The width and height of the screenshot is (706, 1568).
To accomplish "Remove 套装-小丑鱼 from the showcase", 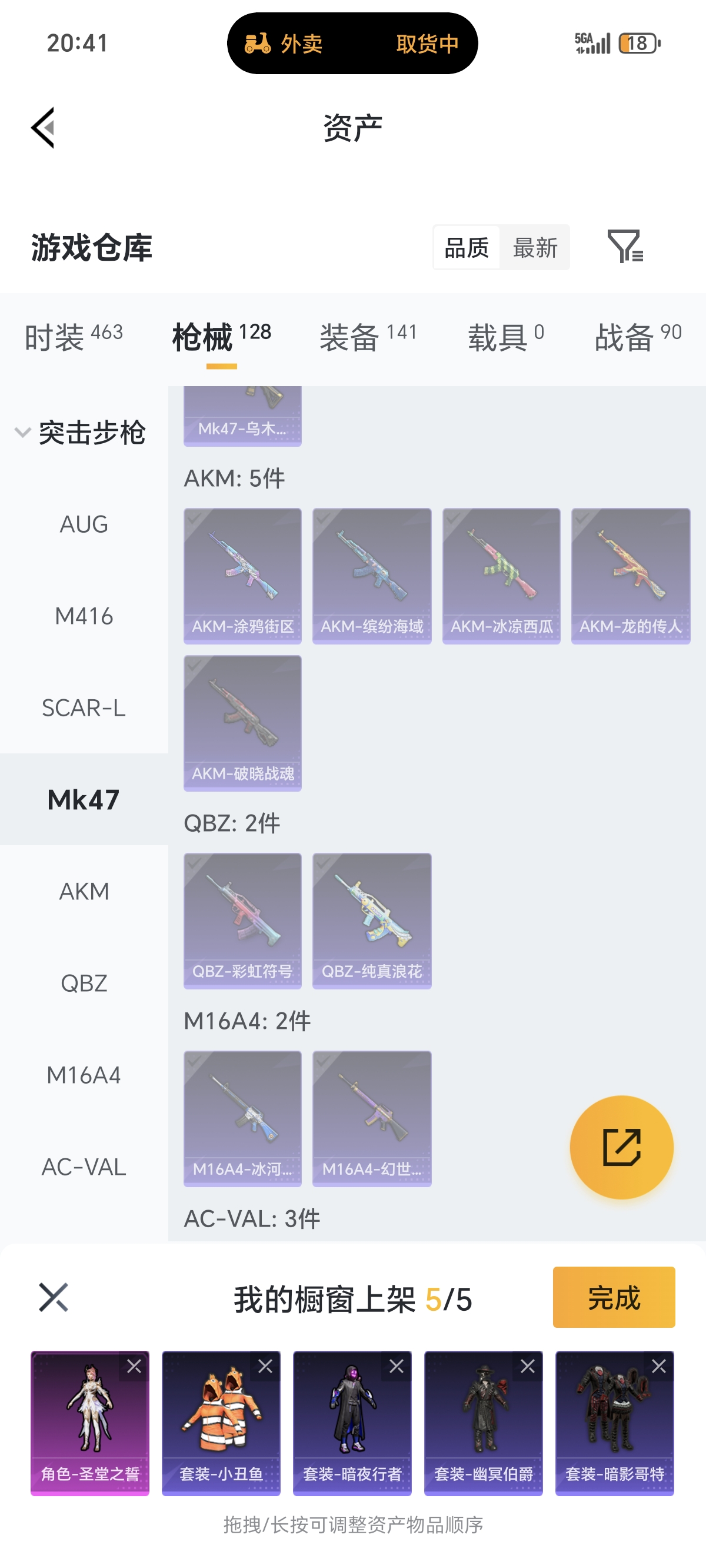I will (x=265, y=1367).
